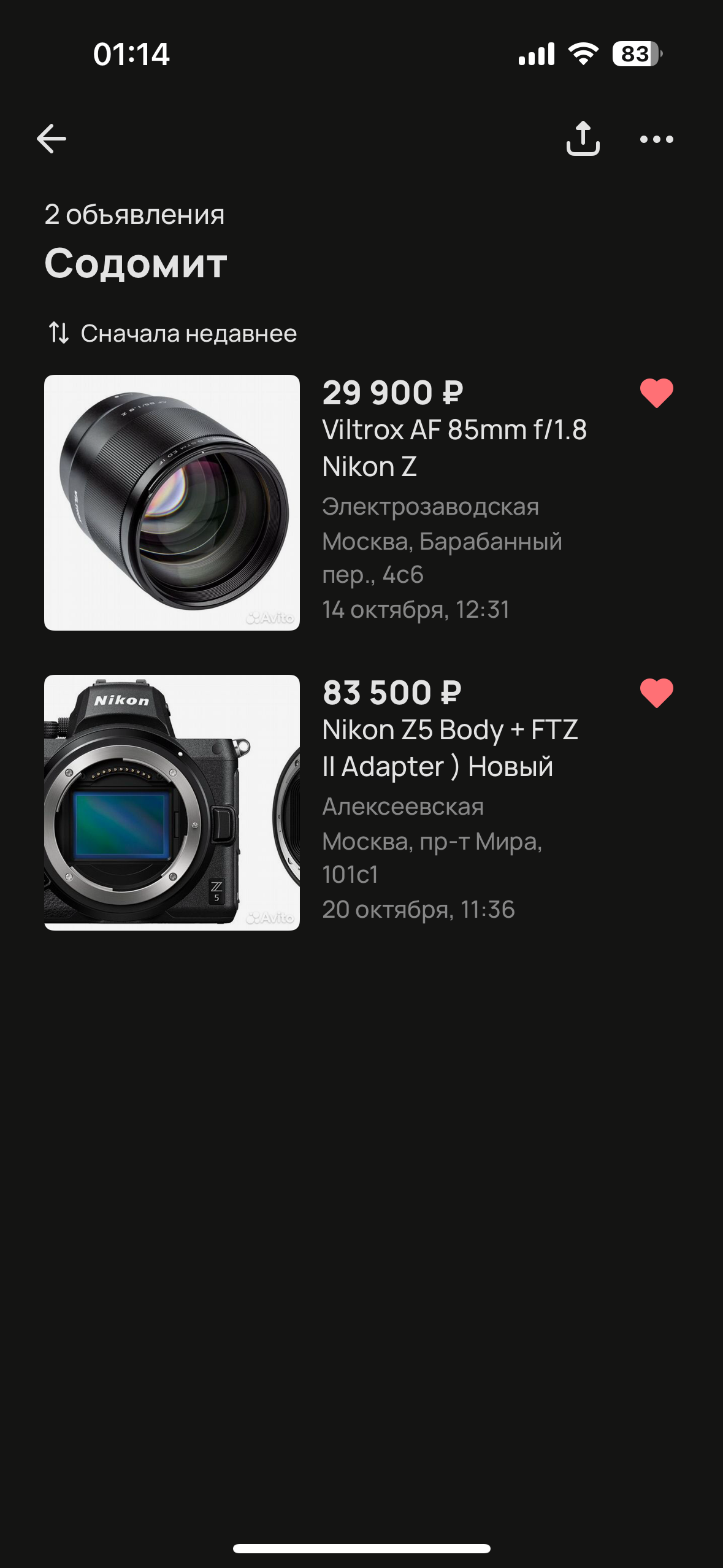Viewport: 723px width, 1568px height.
Task: Remove Viltrox AF 85mm lens from favorites
Action: pyautogui.click(x=656, y=393)
